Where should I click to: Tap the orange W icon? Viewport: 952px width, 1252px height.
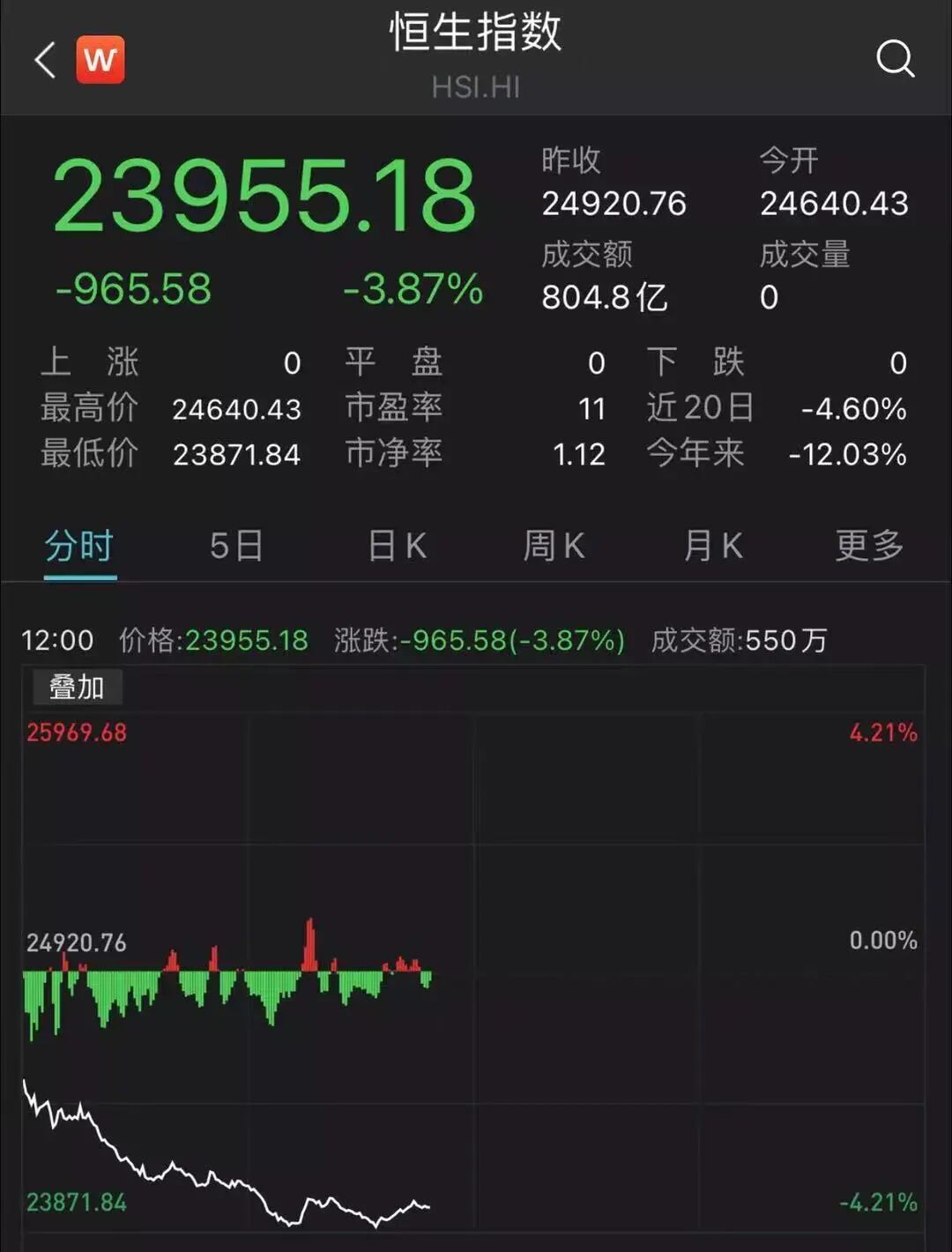pos(100,60)
